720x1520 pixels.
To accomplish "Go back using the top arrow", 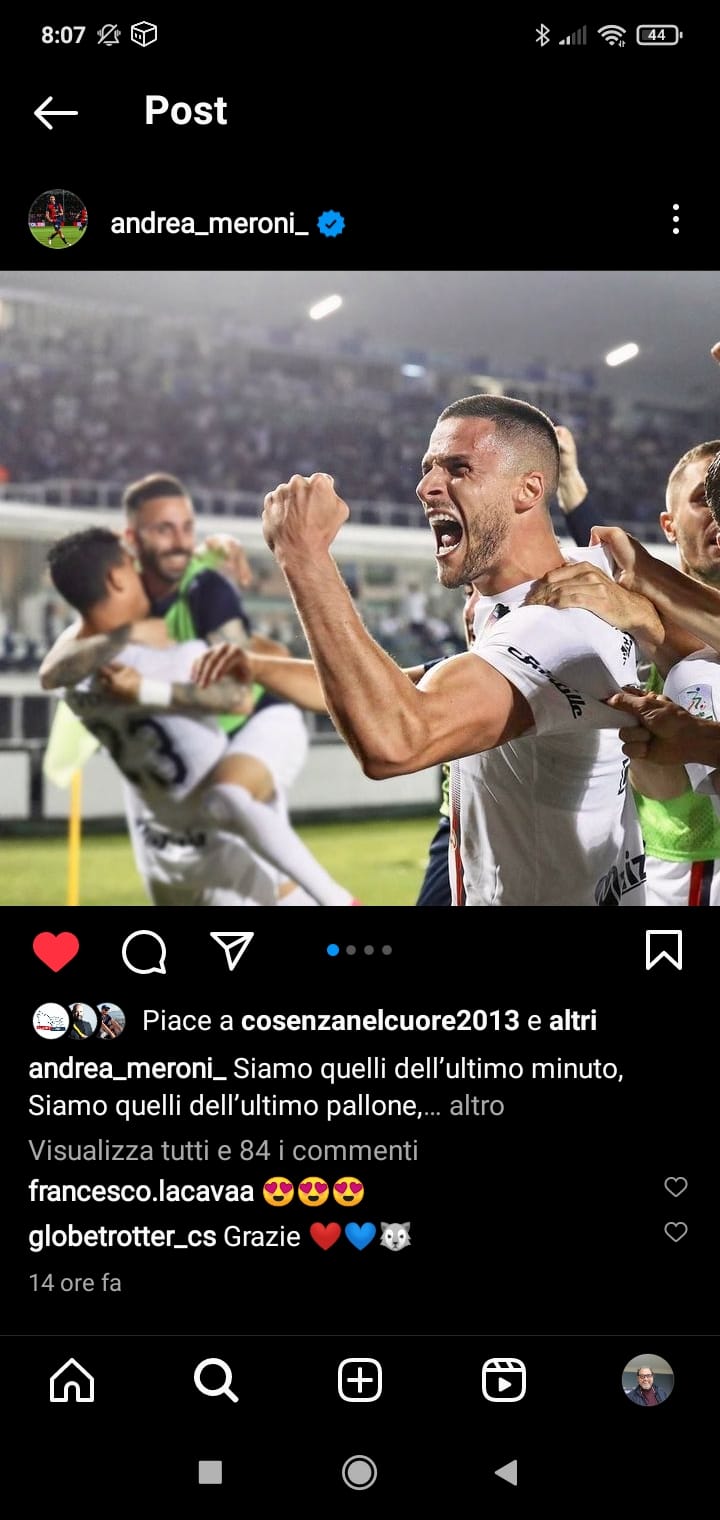I will pyautogui.click(x=56, y=113).
